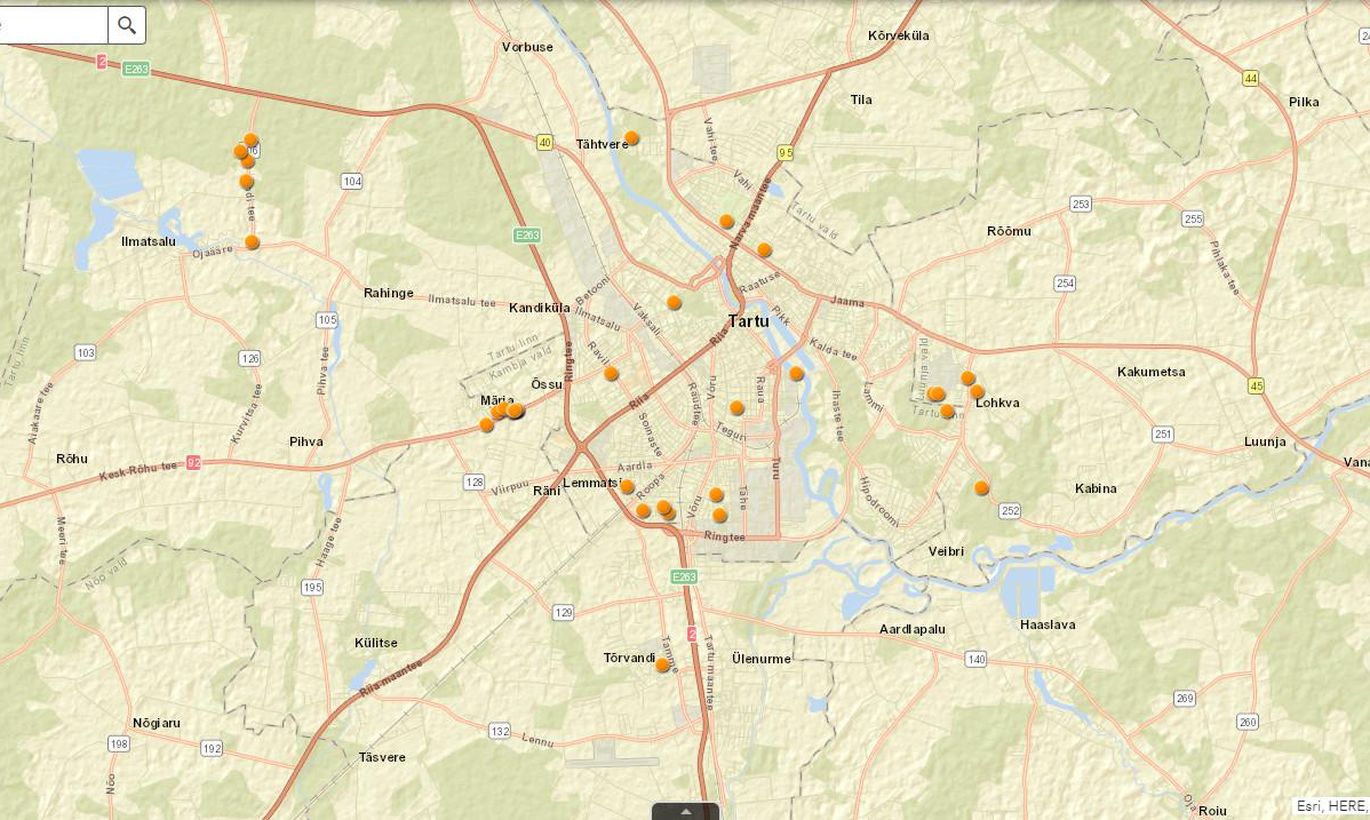The width and height of the screenshot is (1370, 820).
Task: Select the orange marker near Tähtvere
Action: 631,138
